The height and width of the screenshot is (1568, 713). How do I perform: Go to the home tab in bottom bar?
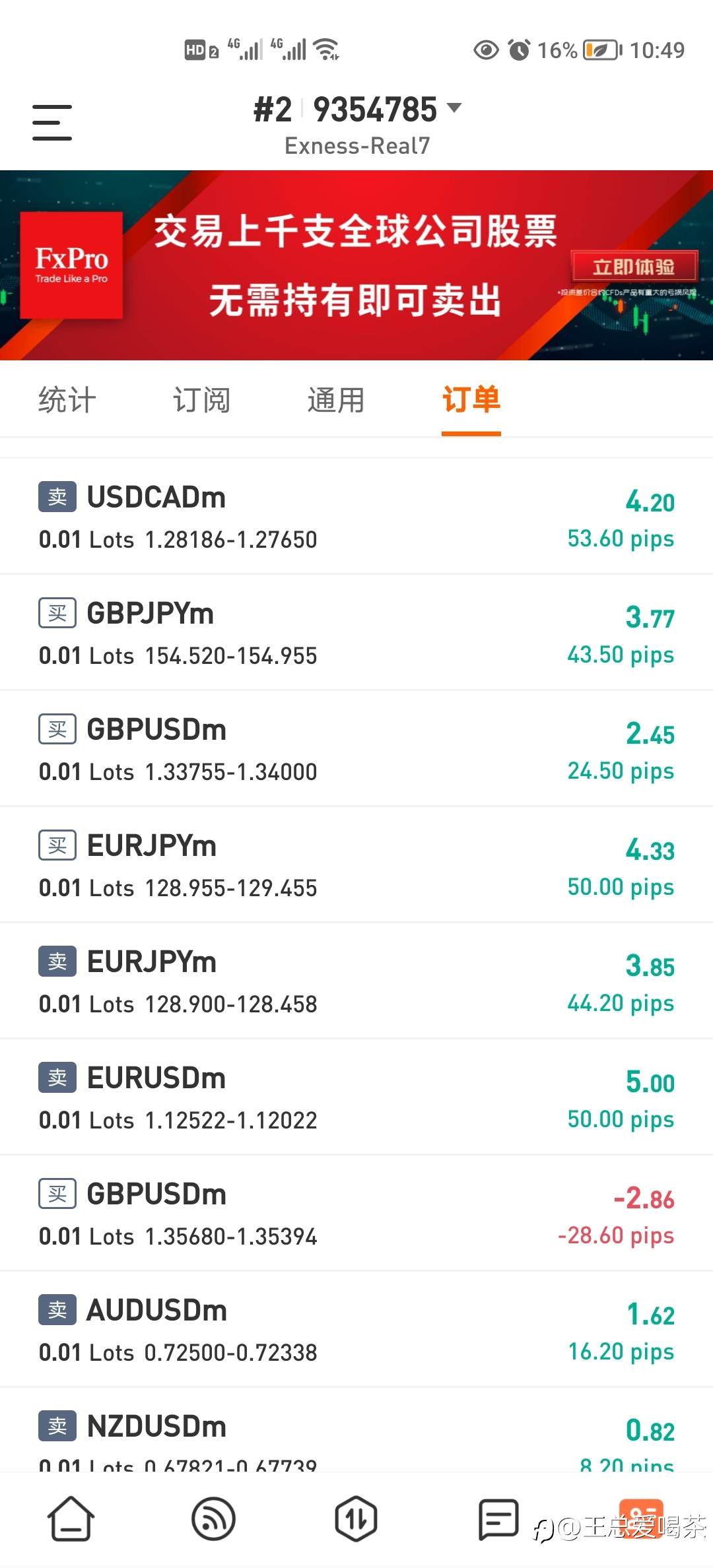(x=71, y=1519)
